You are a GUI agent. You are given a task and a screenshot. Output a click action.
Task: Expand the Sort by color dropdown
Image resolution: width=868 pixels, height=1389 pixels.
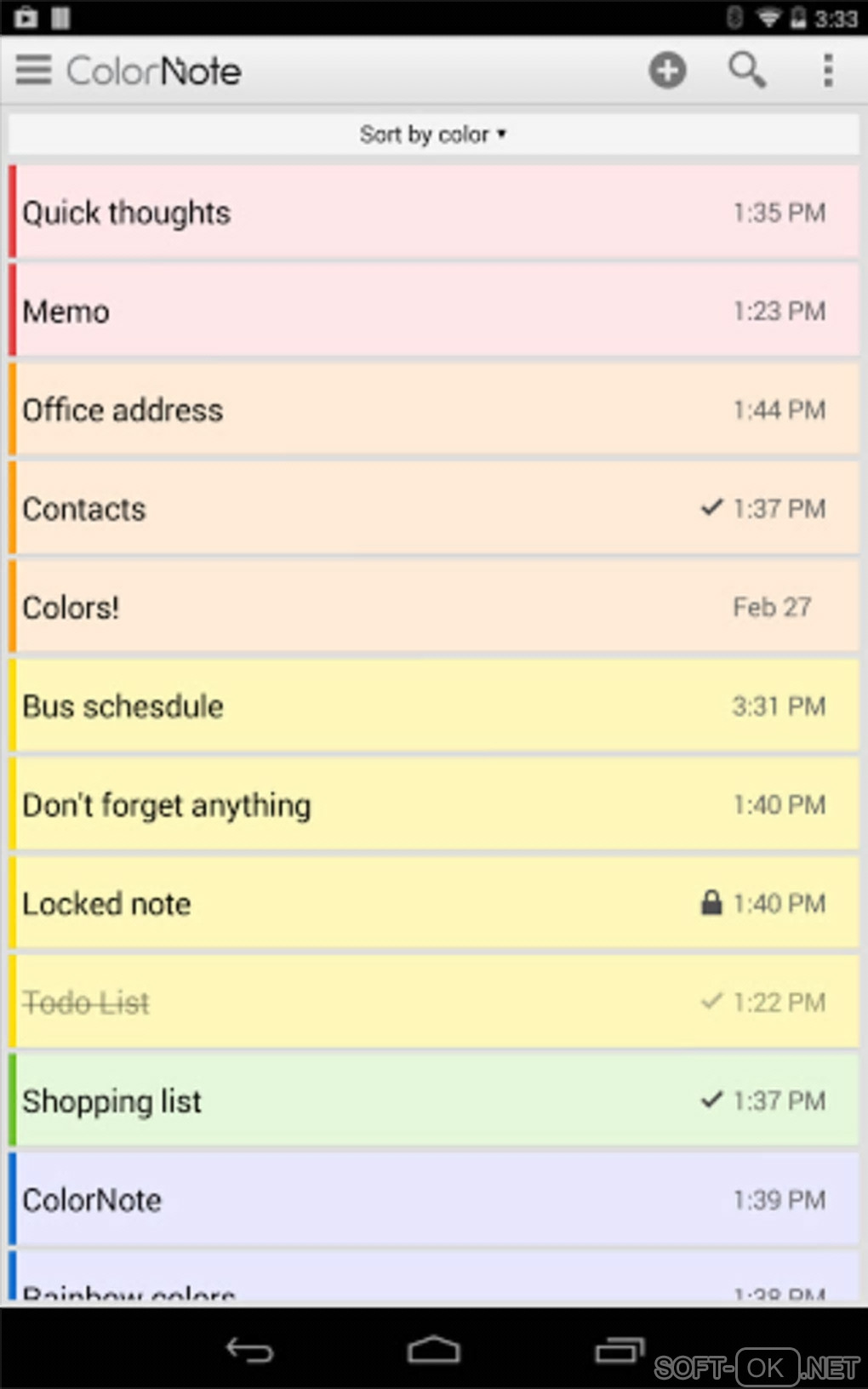pyautogui.click(x=433, y=134)
